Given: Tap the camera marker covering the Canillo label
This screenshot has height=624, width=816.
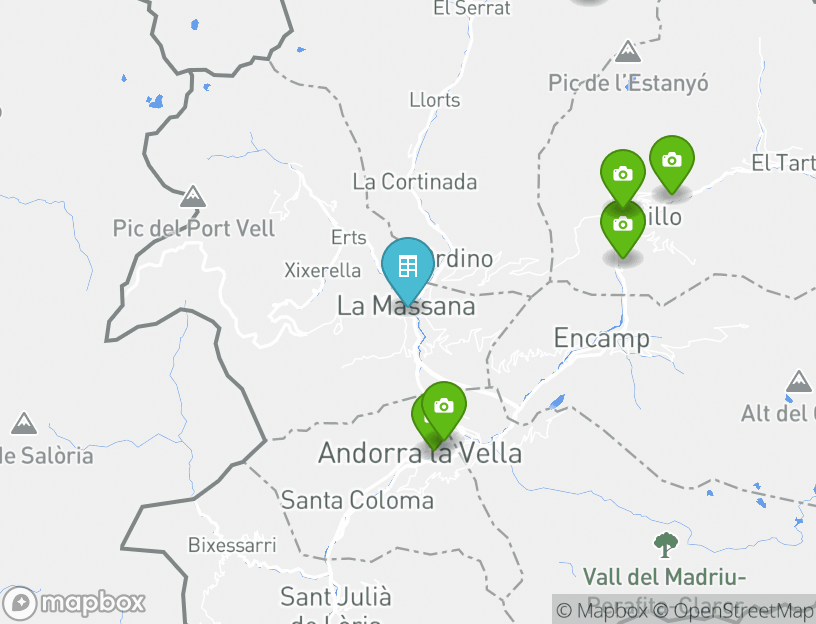Looking at the screenshot, I should (622, 226).
